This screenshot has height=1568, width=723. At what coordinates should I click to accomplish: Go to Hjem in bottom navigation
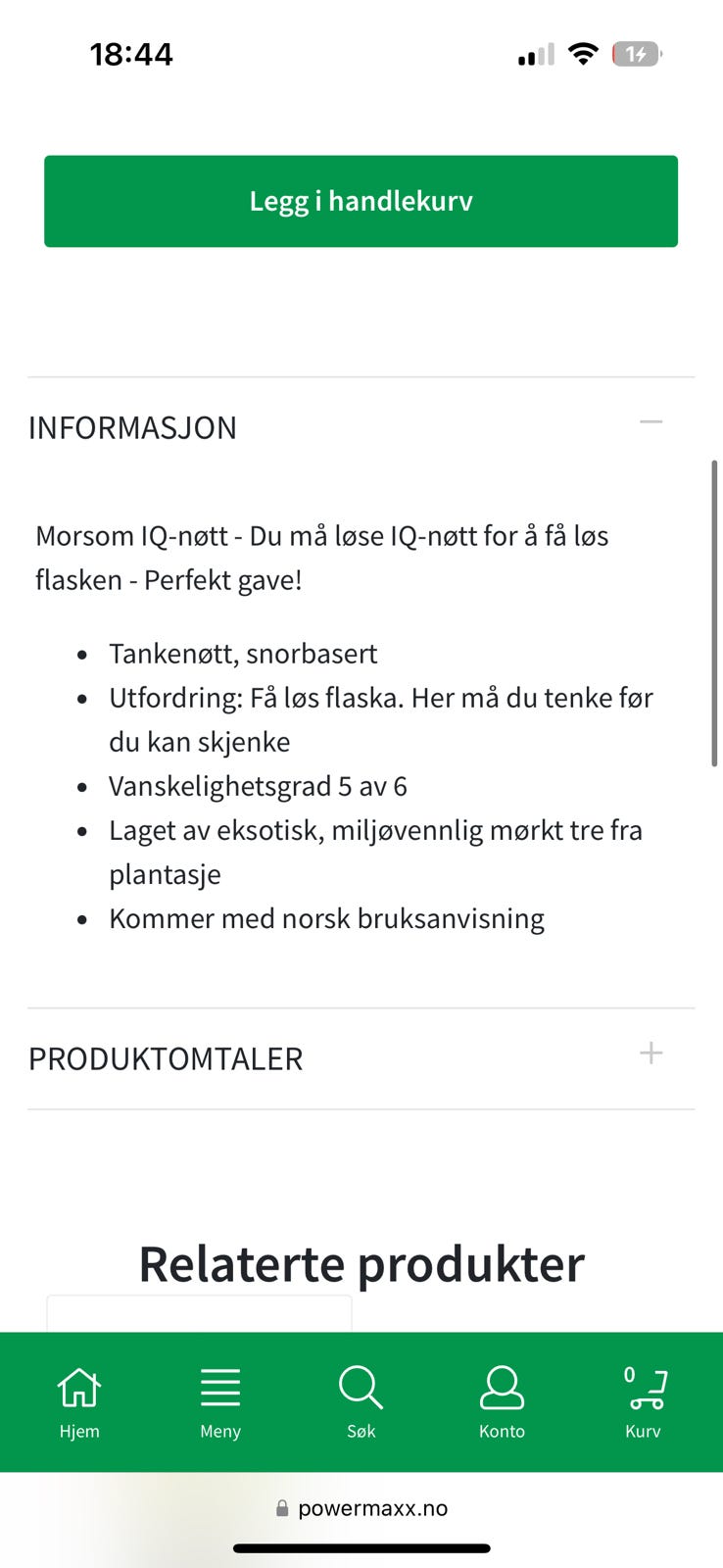click(79, 1402)
